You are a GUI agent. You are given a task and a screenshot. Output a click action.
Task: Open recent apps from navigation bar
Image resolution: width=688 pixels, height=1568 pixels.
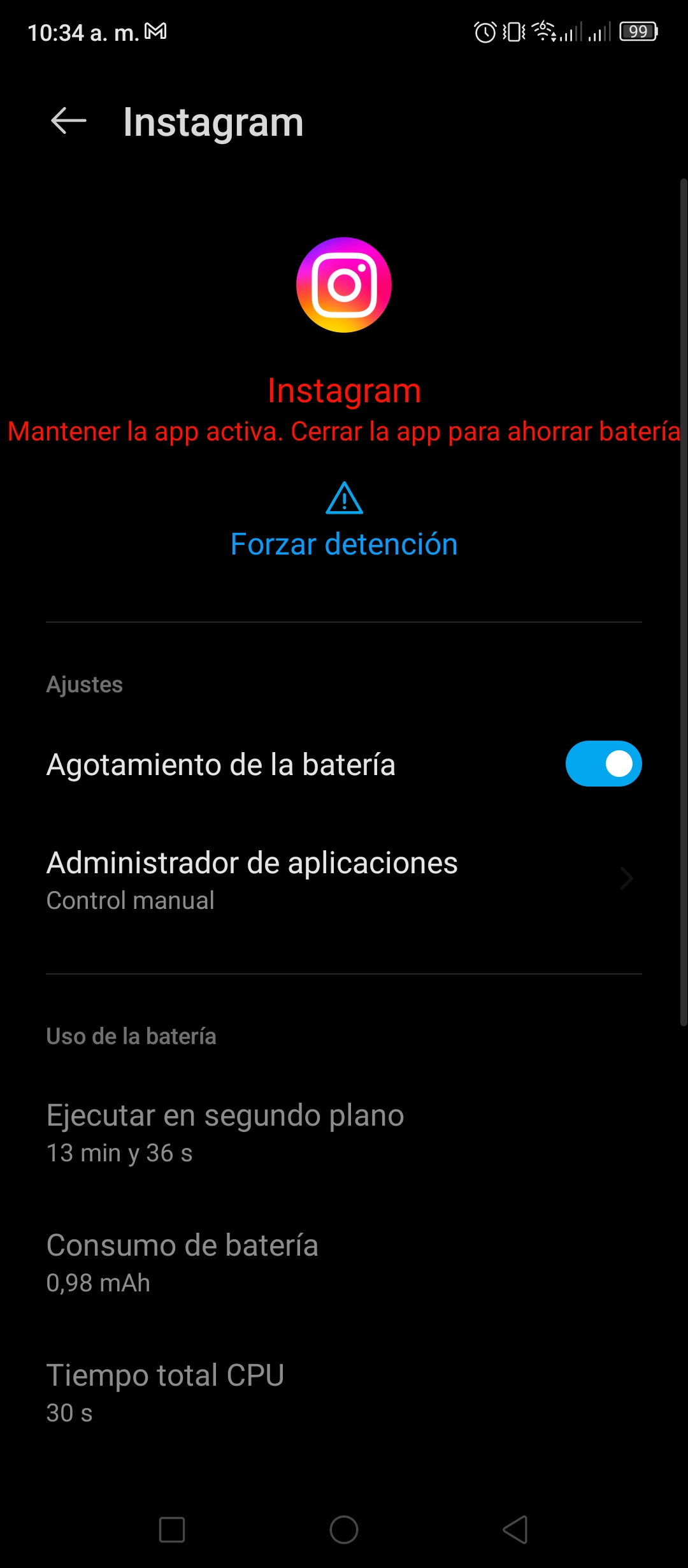172,1529
